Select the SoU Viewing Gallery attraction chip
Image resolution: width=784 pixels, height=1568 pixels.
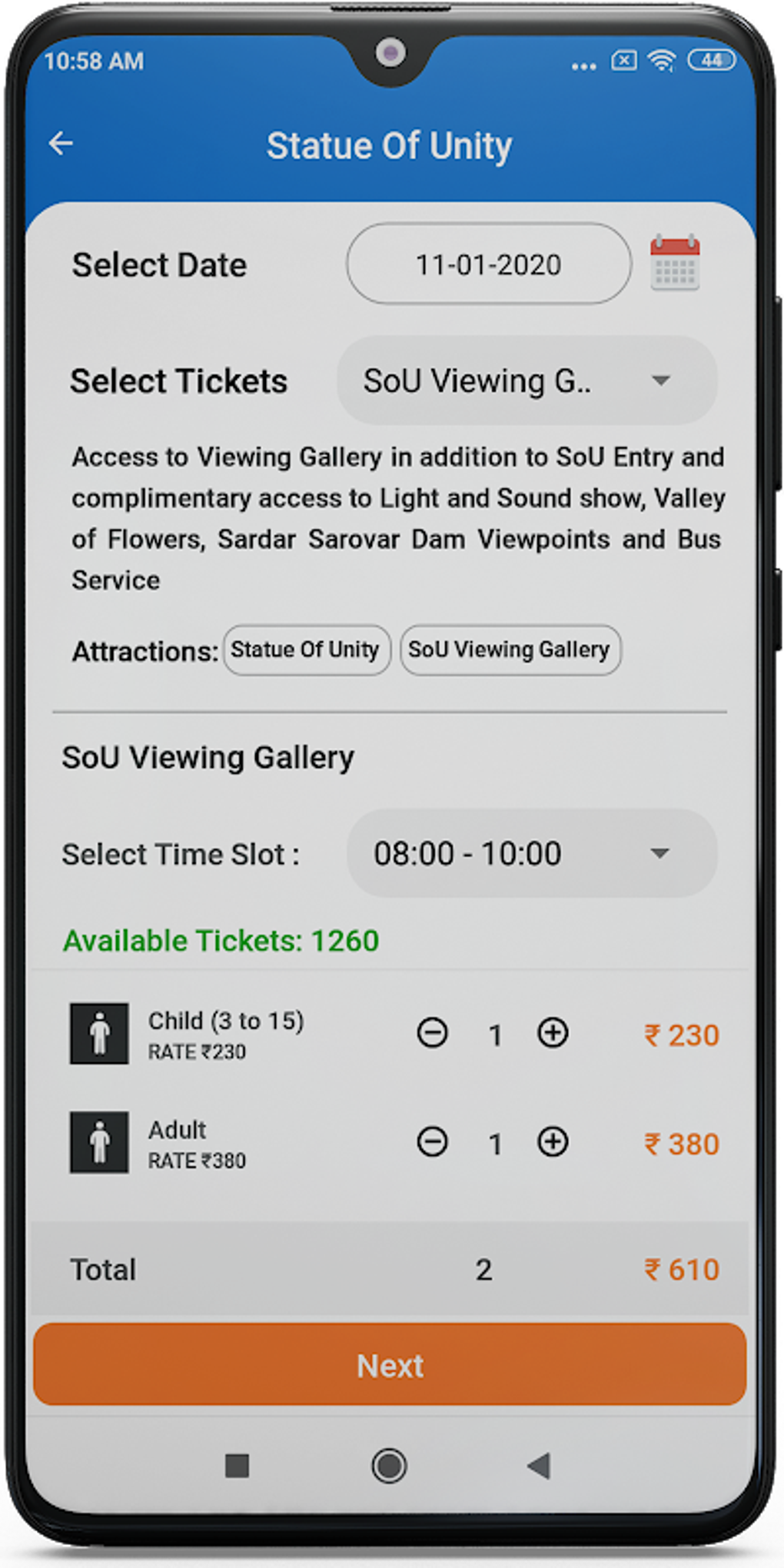(x=510, y=650)
